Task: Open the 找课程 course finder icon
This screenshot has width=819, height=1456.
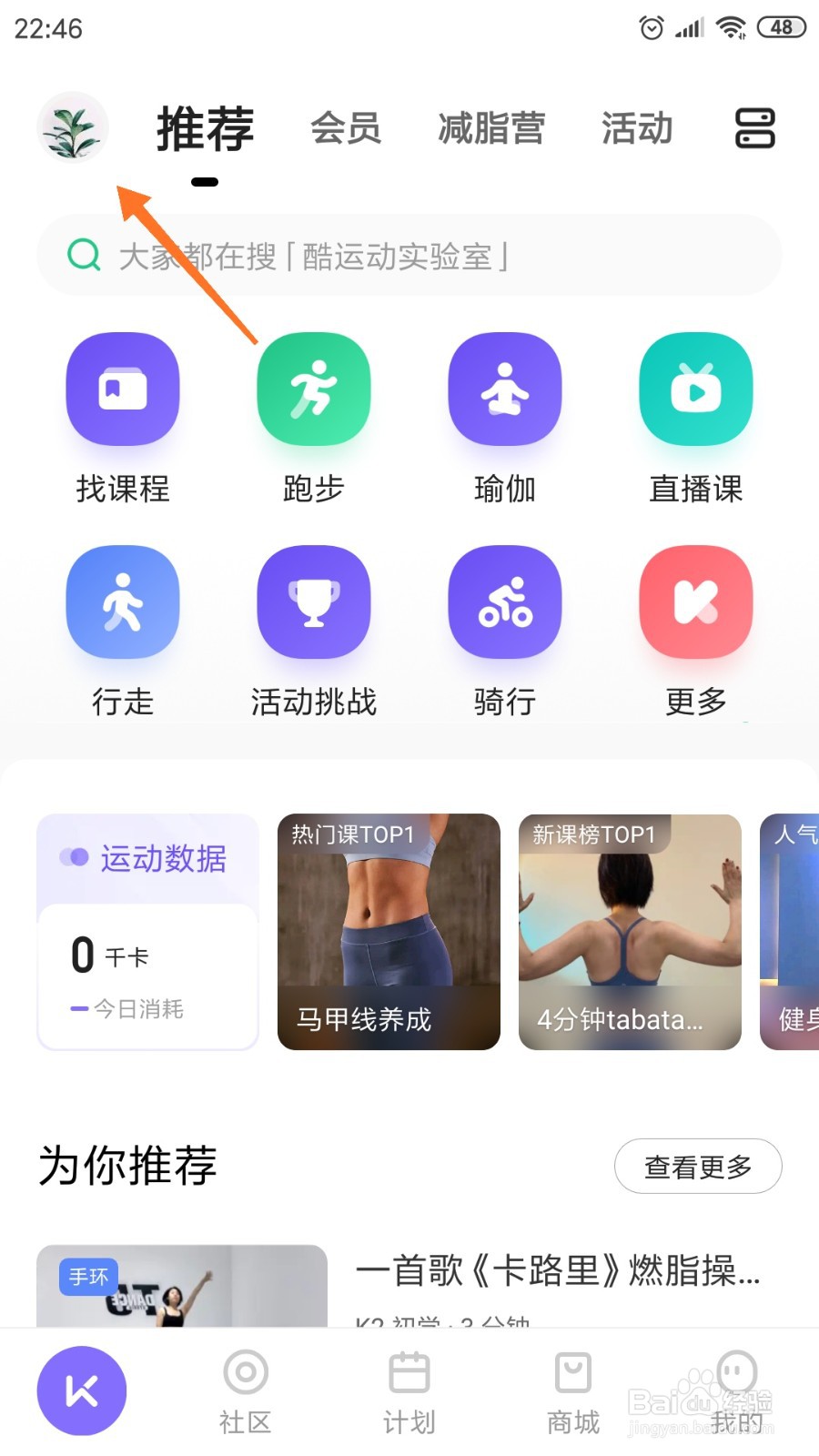Action: [x=122, y=389]
